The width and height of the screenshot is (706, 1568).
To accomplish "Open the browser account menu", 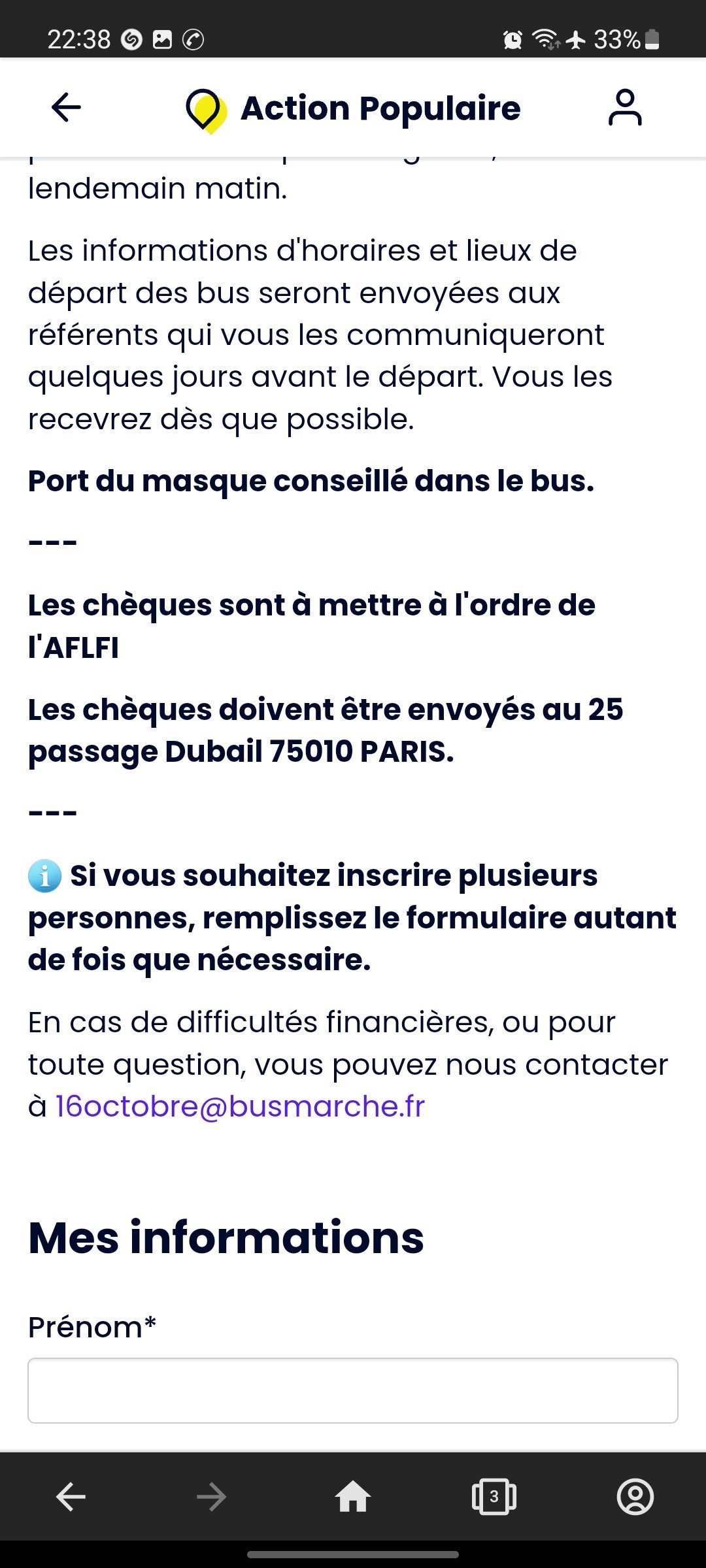I will pyautogui.click(x=635, y=1497).
